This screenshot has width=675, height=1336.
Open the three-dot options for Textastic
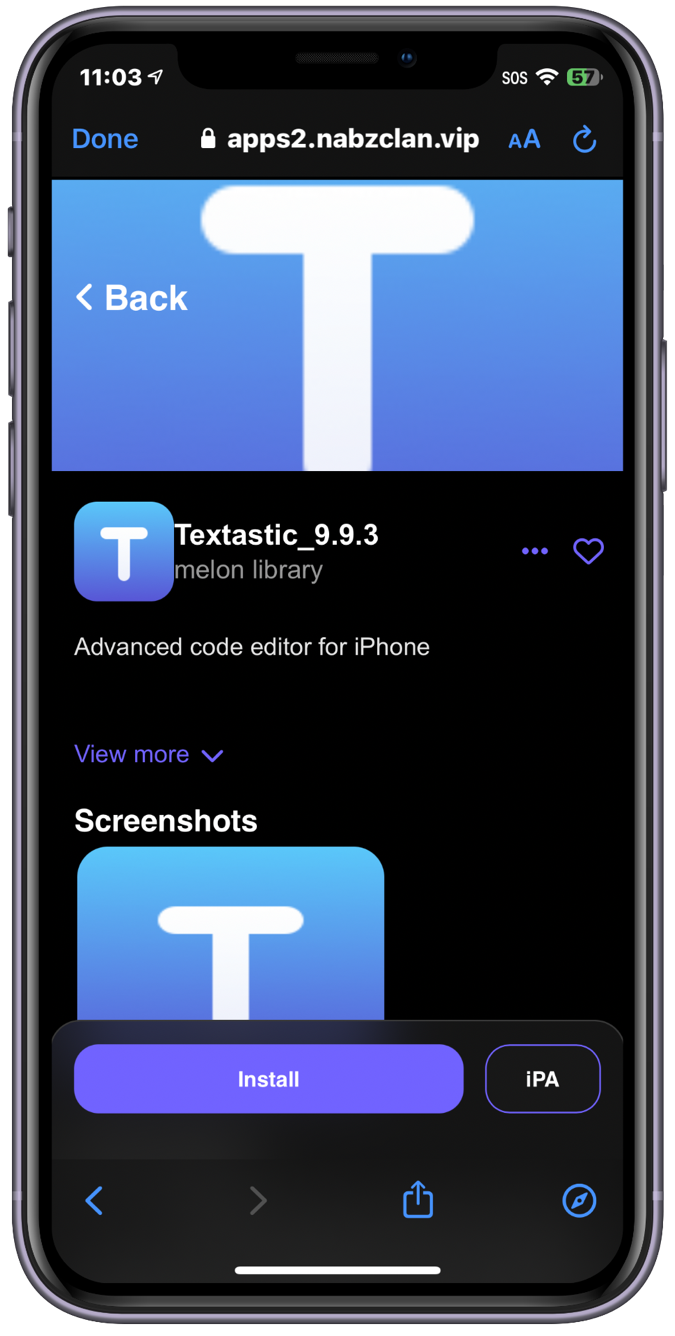(x=535, y=551)
